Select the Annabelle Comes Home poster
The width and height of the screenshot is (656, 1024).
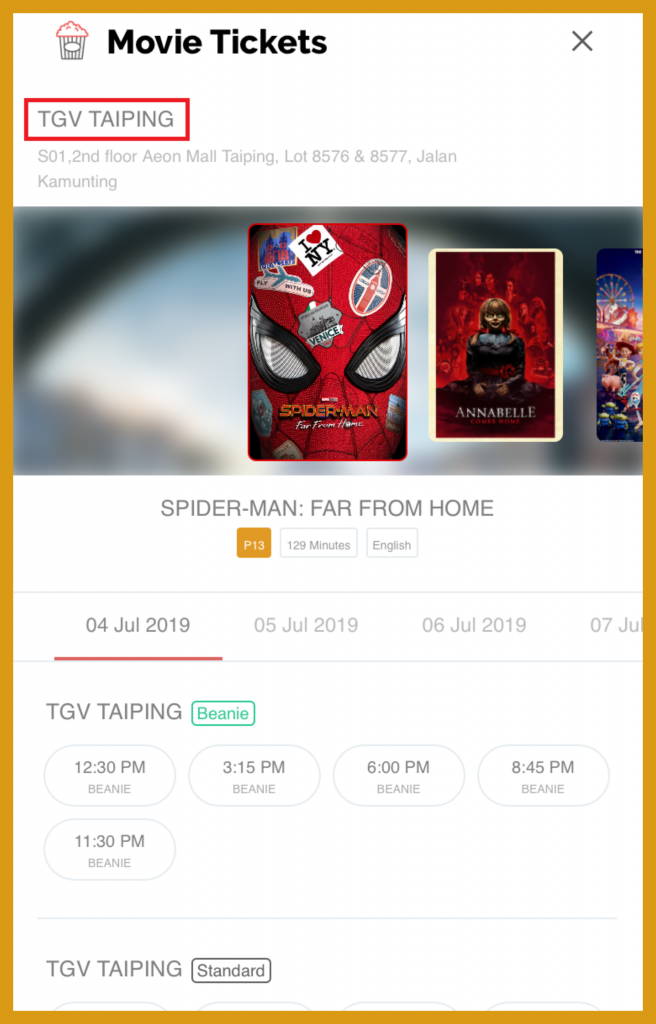496,345
